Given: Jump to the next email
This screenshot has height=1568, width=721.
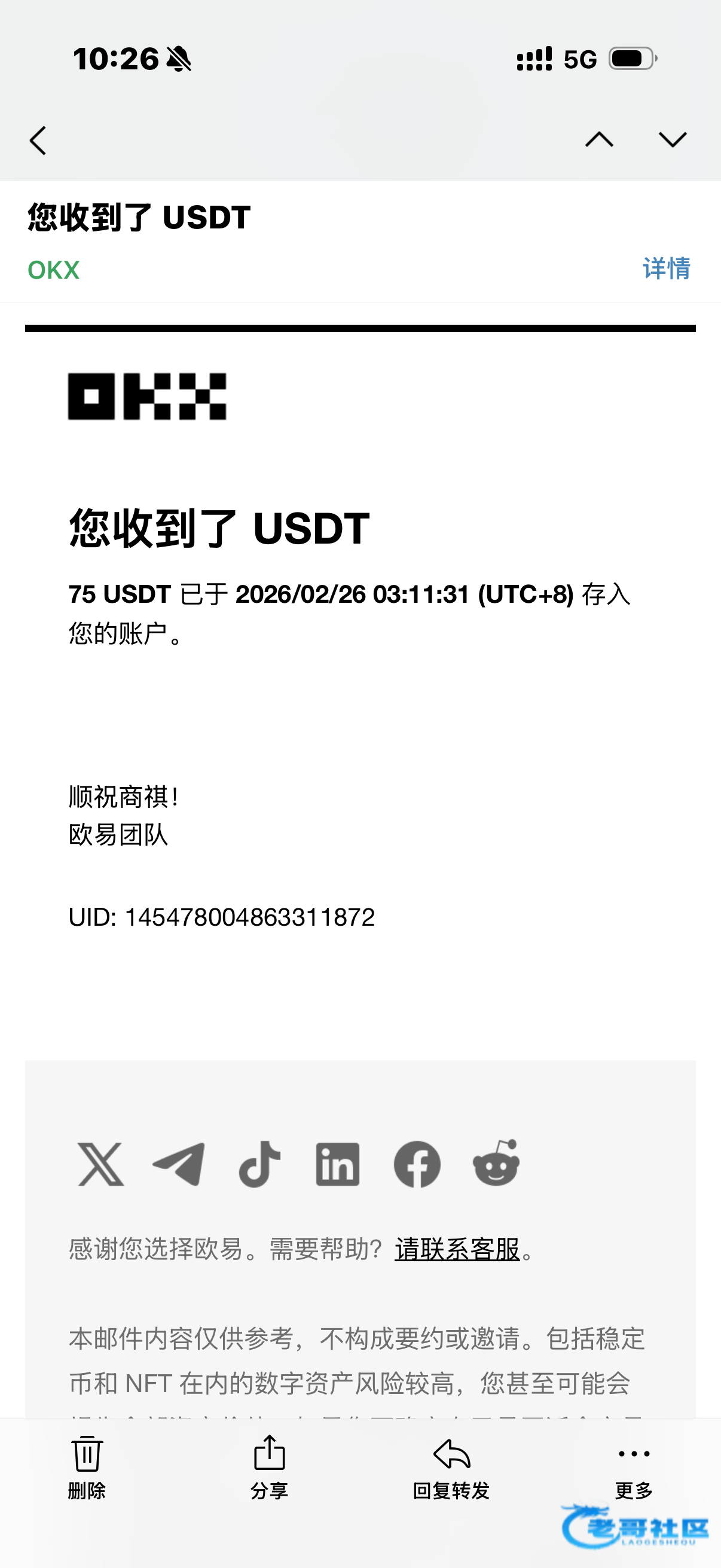Looking at the screenshot, I should click(673, 140).
